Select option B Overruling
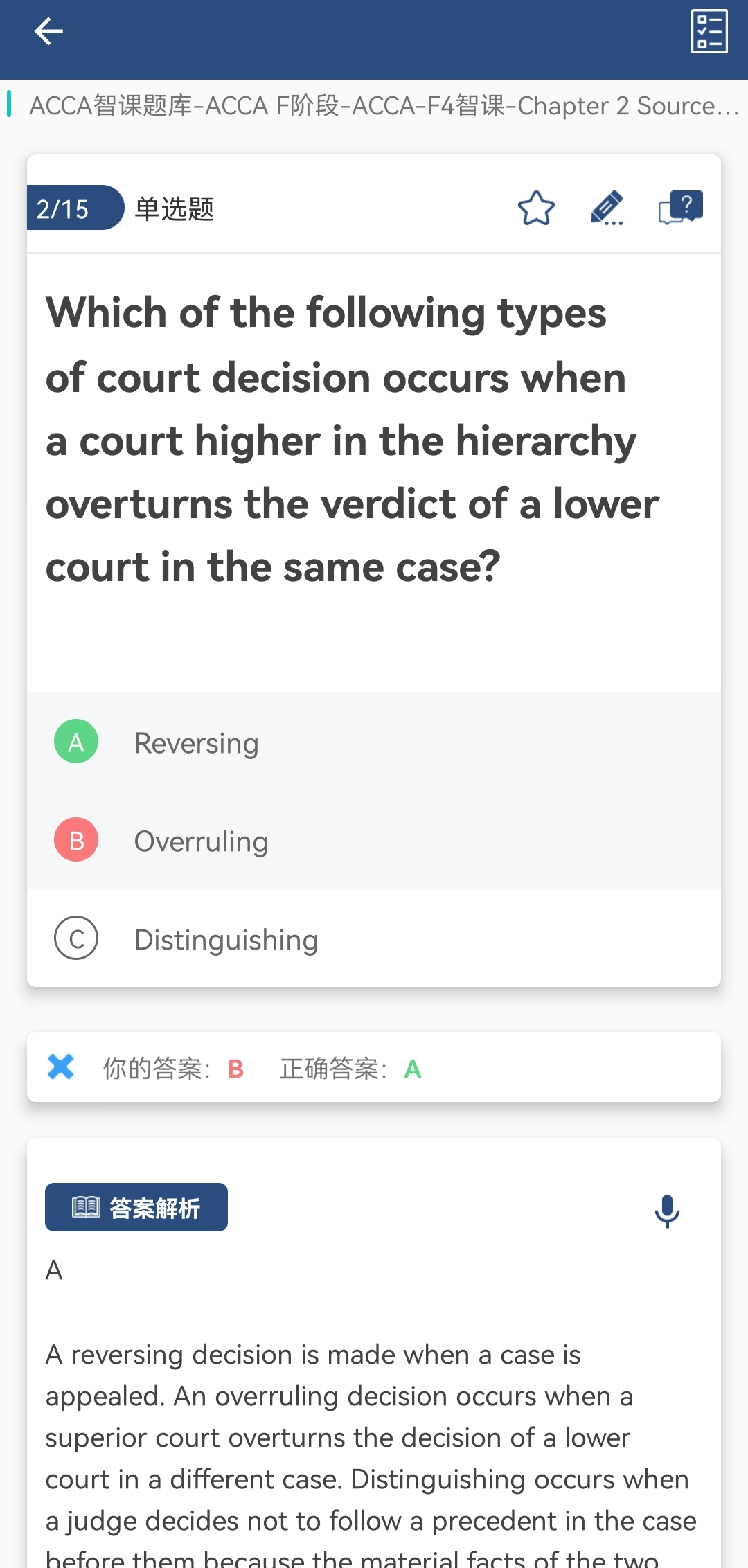 click(x=201, y=841)
